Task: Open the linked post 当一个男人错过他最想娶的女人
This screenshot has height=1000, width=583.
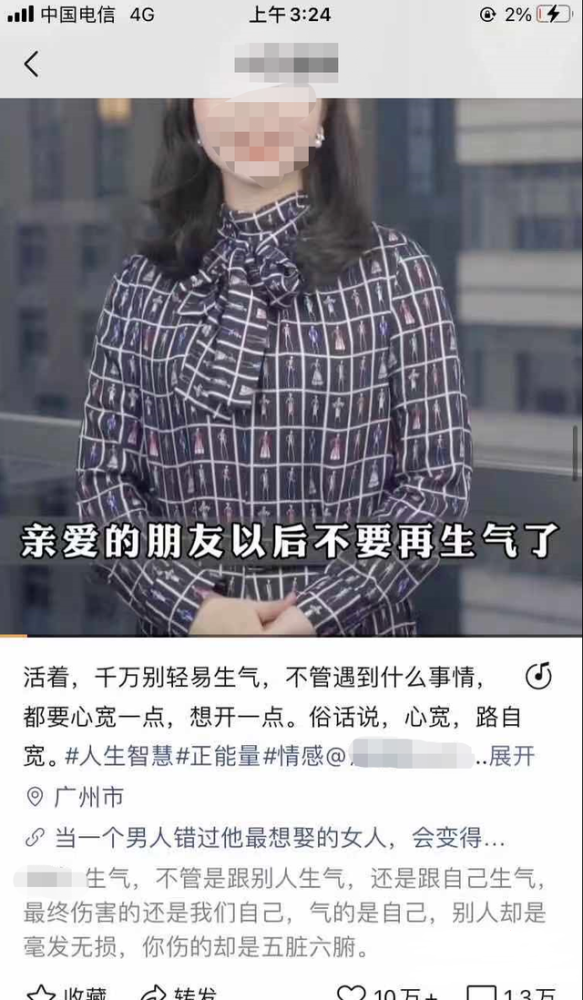Action: 265,838
